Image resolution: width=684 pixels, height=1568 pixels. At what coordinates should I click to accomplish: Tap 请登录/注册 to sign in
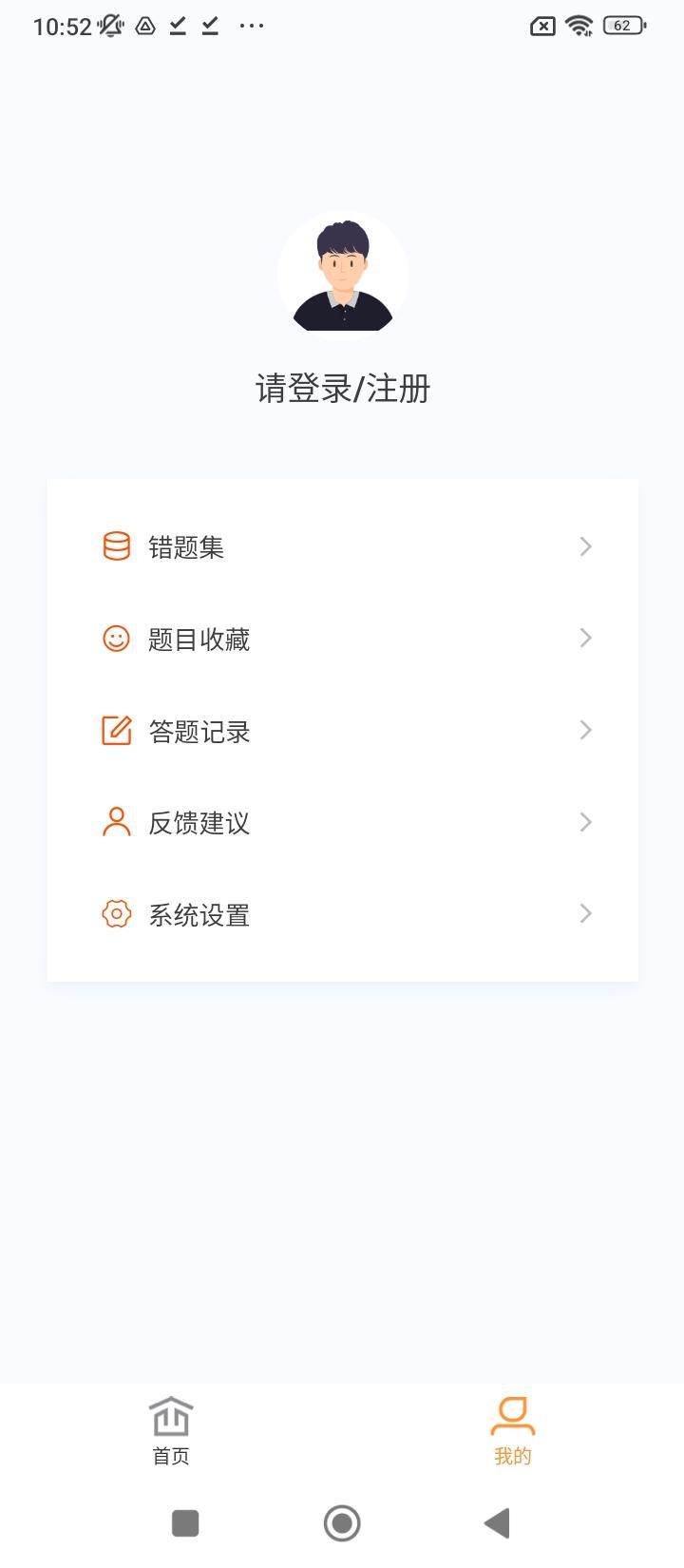click(342, 388)
